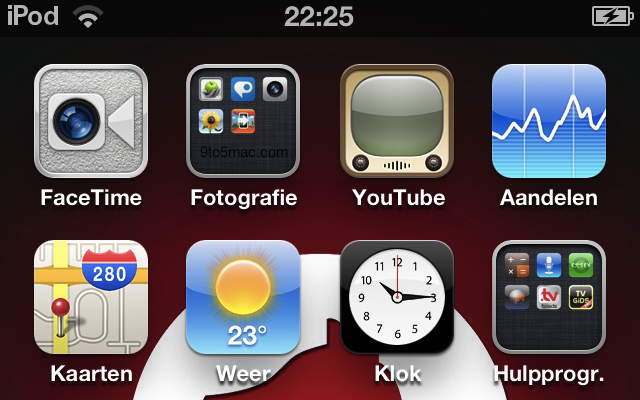Check the Weer weather app
This screenshot has width=640, height=400.
coord(243,297)
